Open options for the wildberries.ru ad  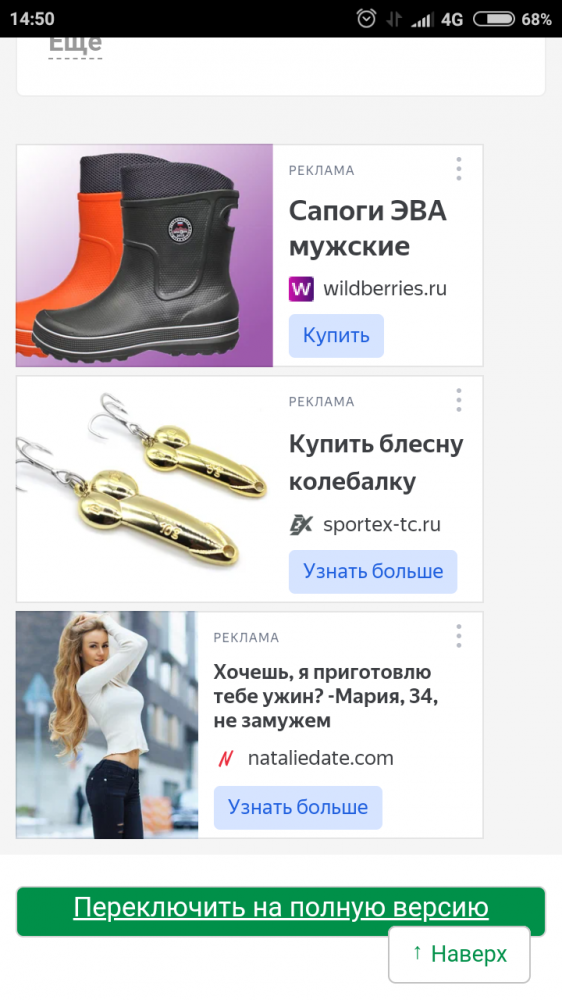(x=459, y=169)
